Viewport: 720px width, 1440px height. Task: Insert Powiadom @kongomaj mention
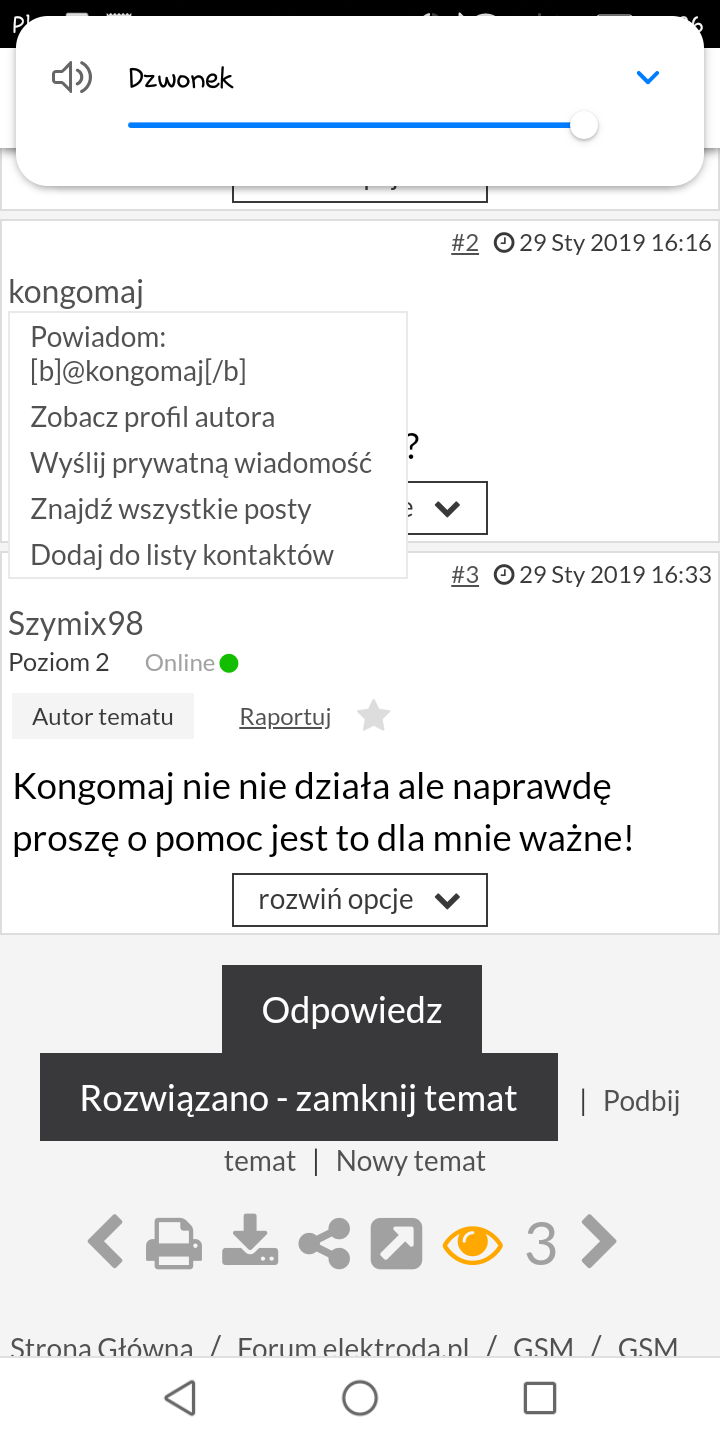138,354
